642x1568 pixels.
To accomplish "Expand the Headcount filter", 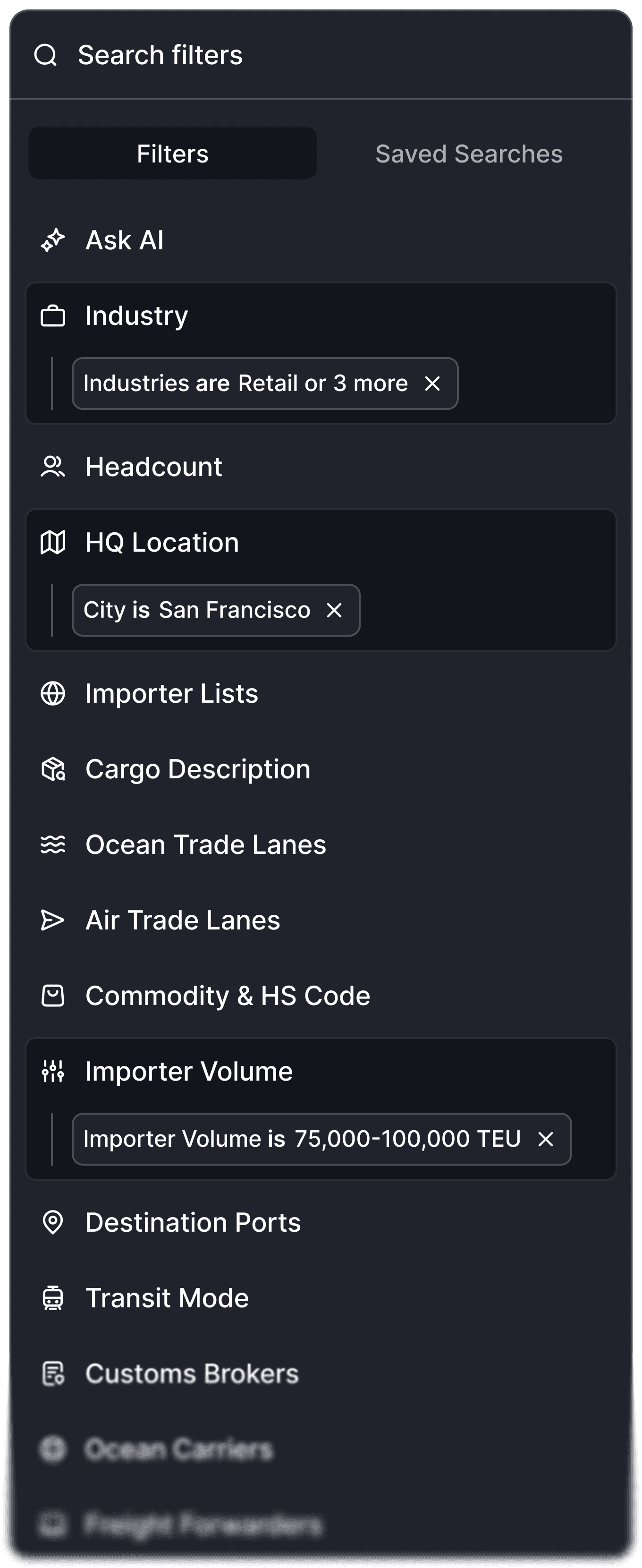I will 321,467.
